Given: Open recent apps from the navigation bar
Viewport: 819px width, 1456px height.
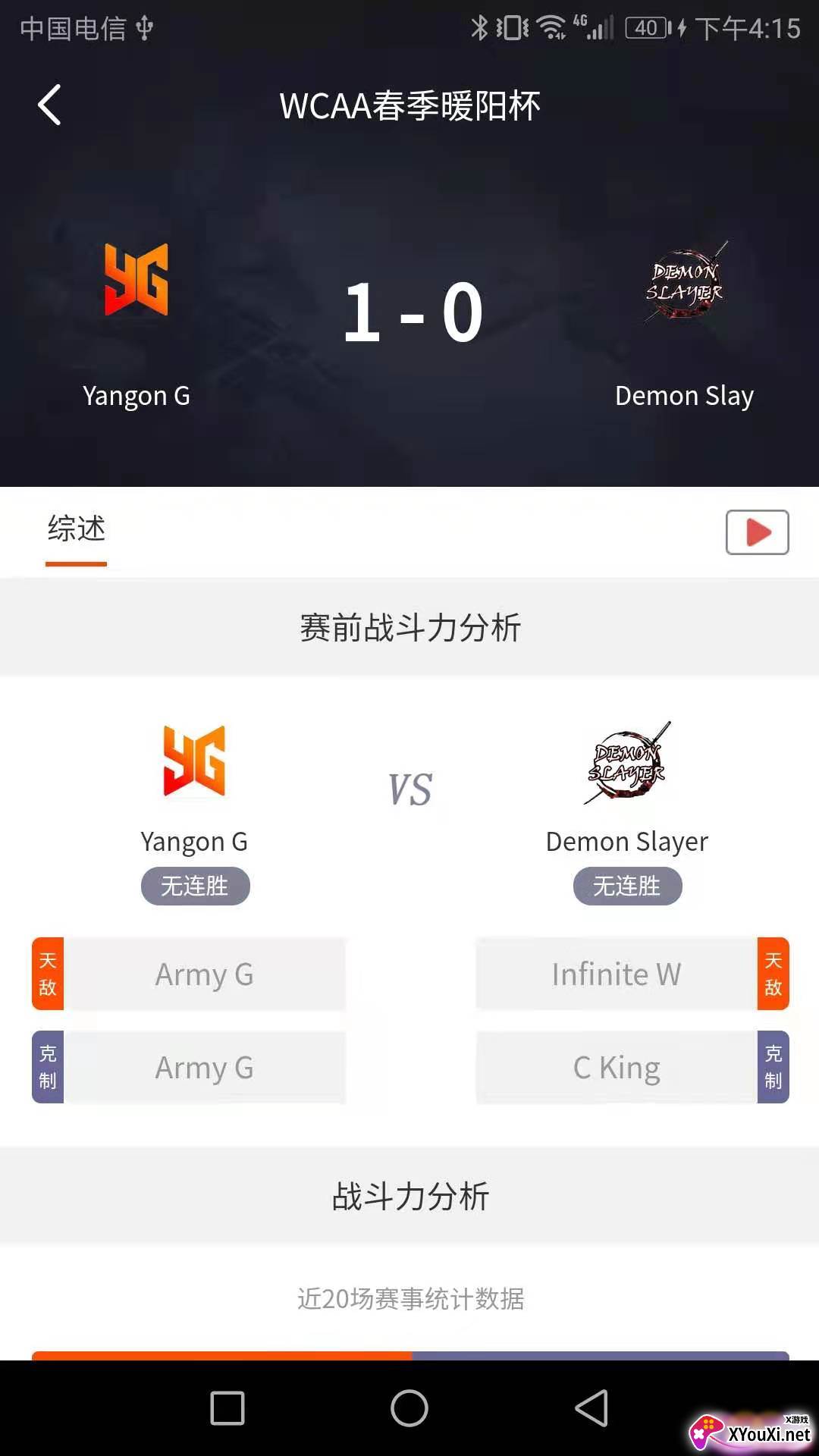Looking at the screenshot, I should (227, 1408).
